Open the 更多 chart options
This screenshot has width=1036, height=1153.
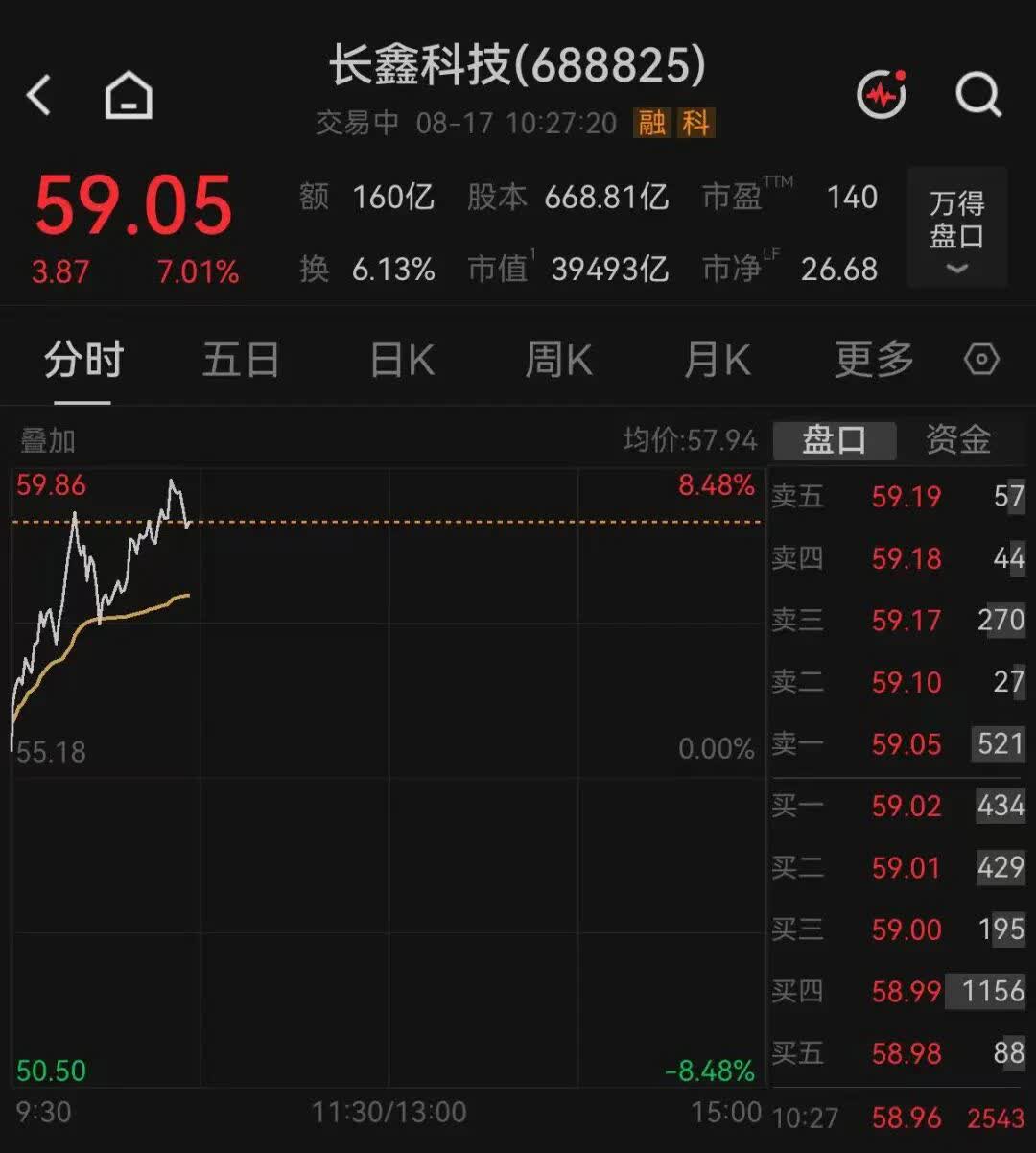(x=874, y=361)
